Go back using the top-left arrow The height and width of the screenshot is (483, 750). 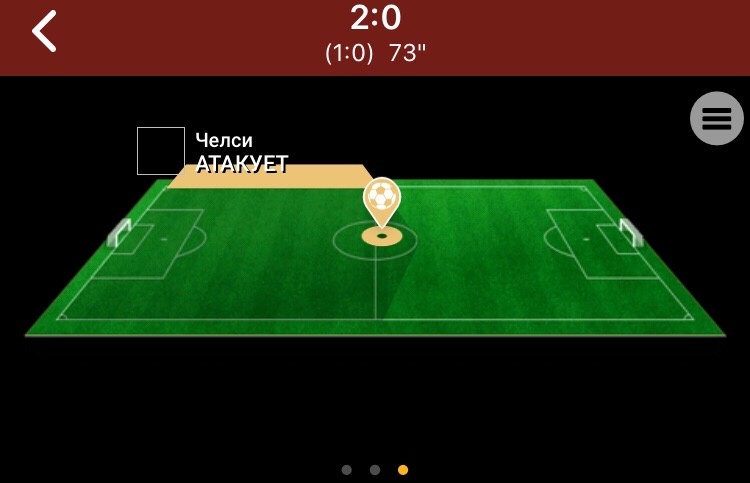point(44,32)
